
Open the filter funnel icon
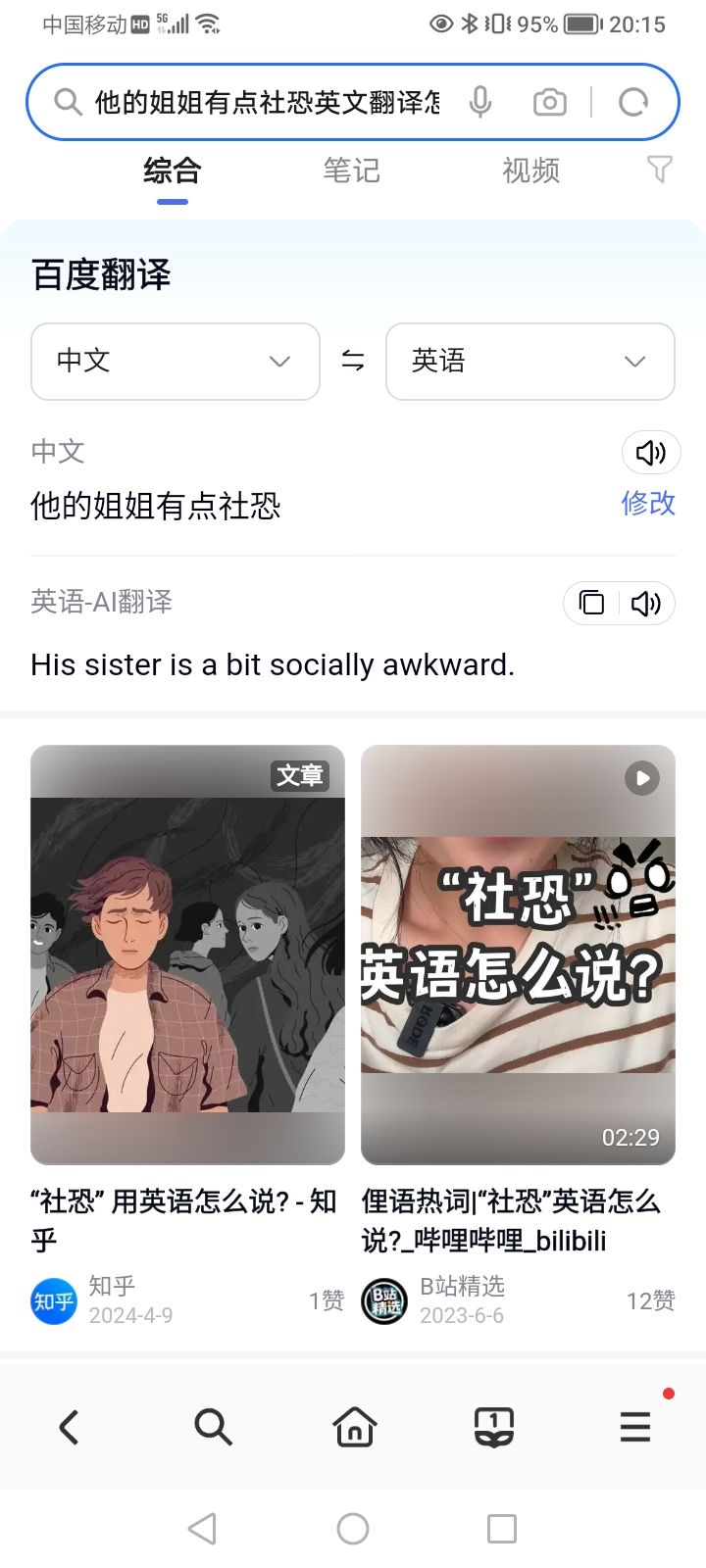(660, 171)
